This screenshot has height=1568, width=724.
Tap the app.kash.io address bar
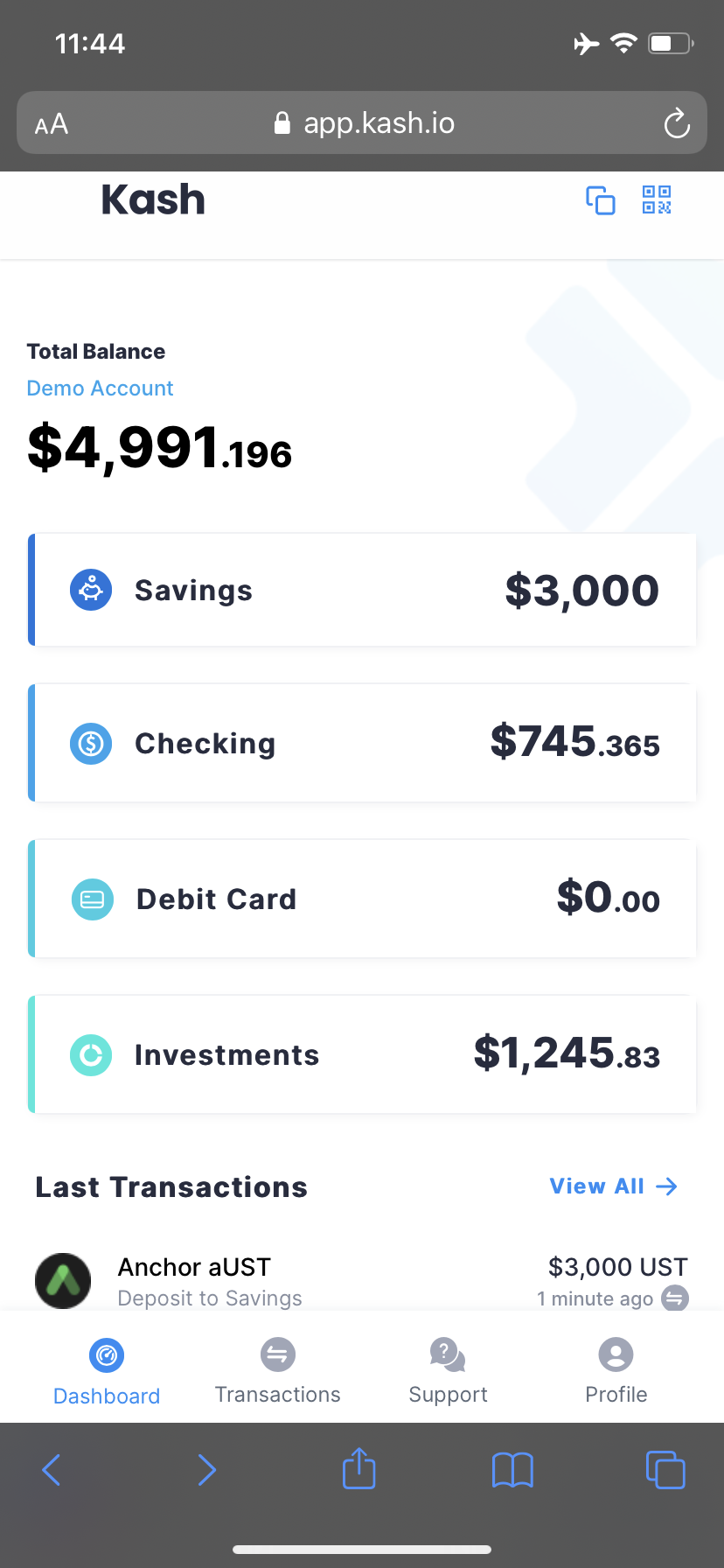362,122
